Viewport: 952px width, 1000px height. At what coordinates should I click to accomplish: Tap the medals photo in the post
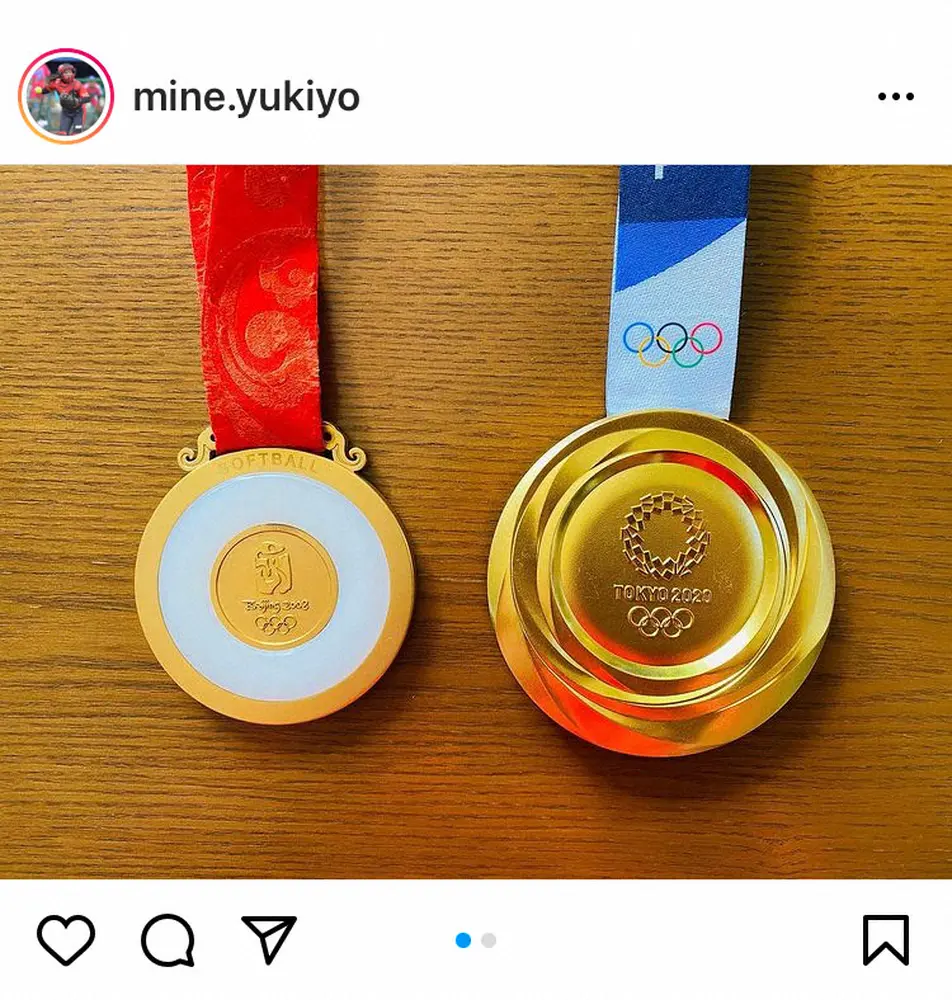coord(476,520)
